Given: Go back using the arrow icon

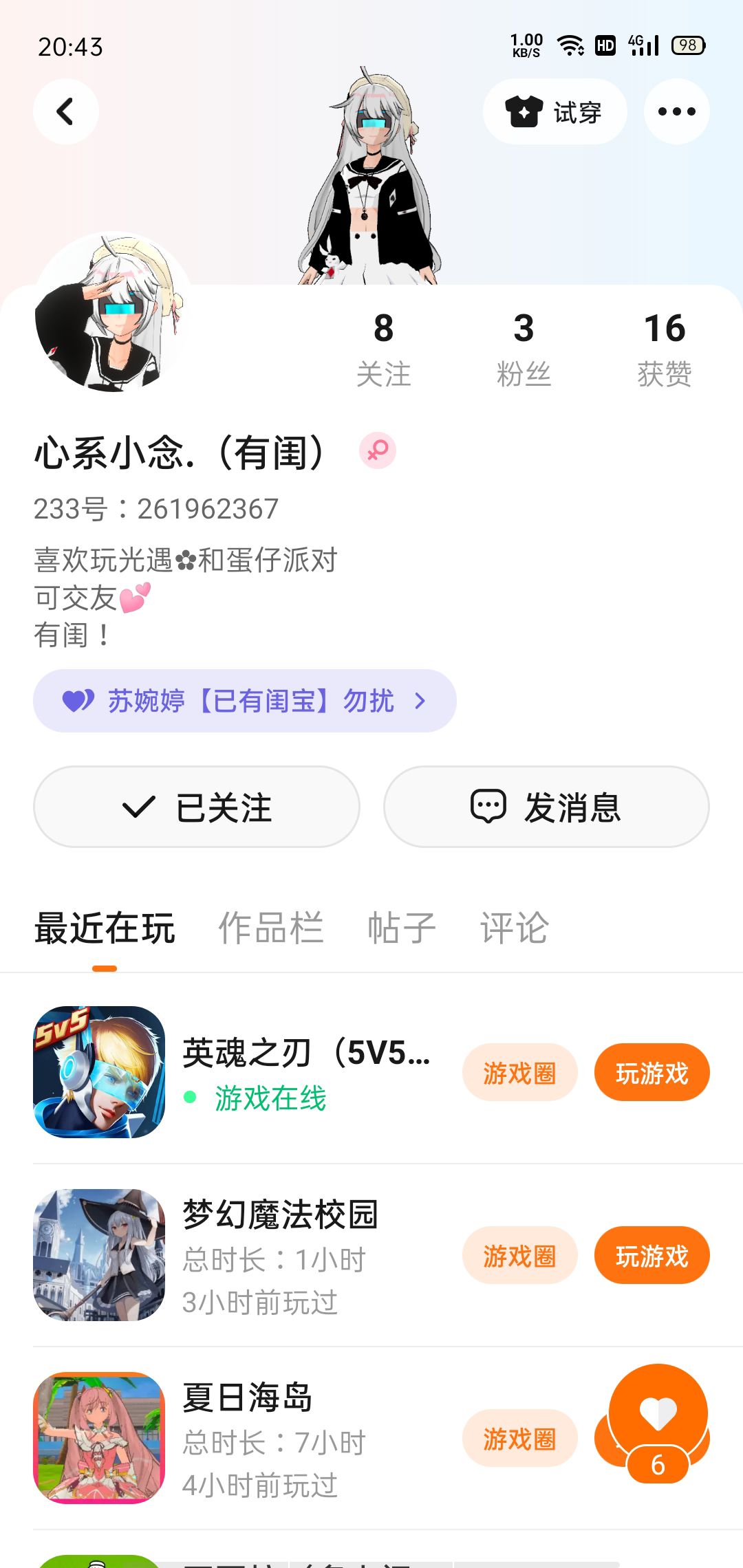Looking at the screenshot, I should tap(65, 111).
